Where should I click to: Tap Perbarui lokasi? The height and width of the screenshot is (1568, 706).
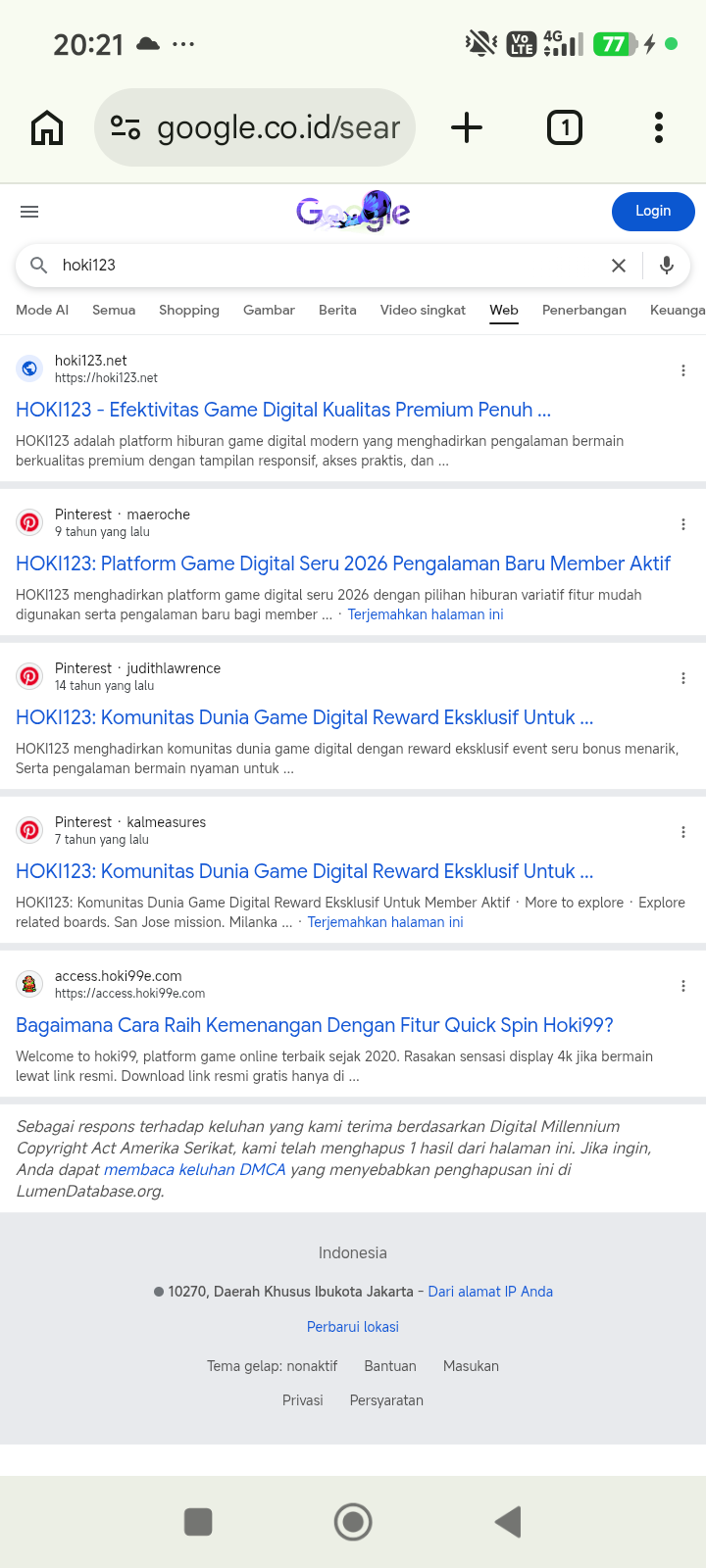pos(353,1327)
